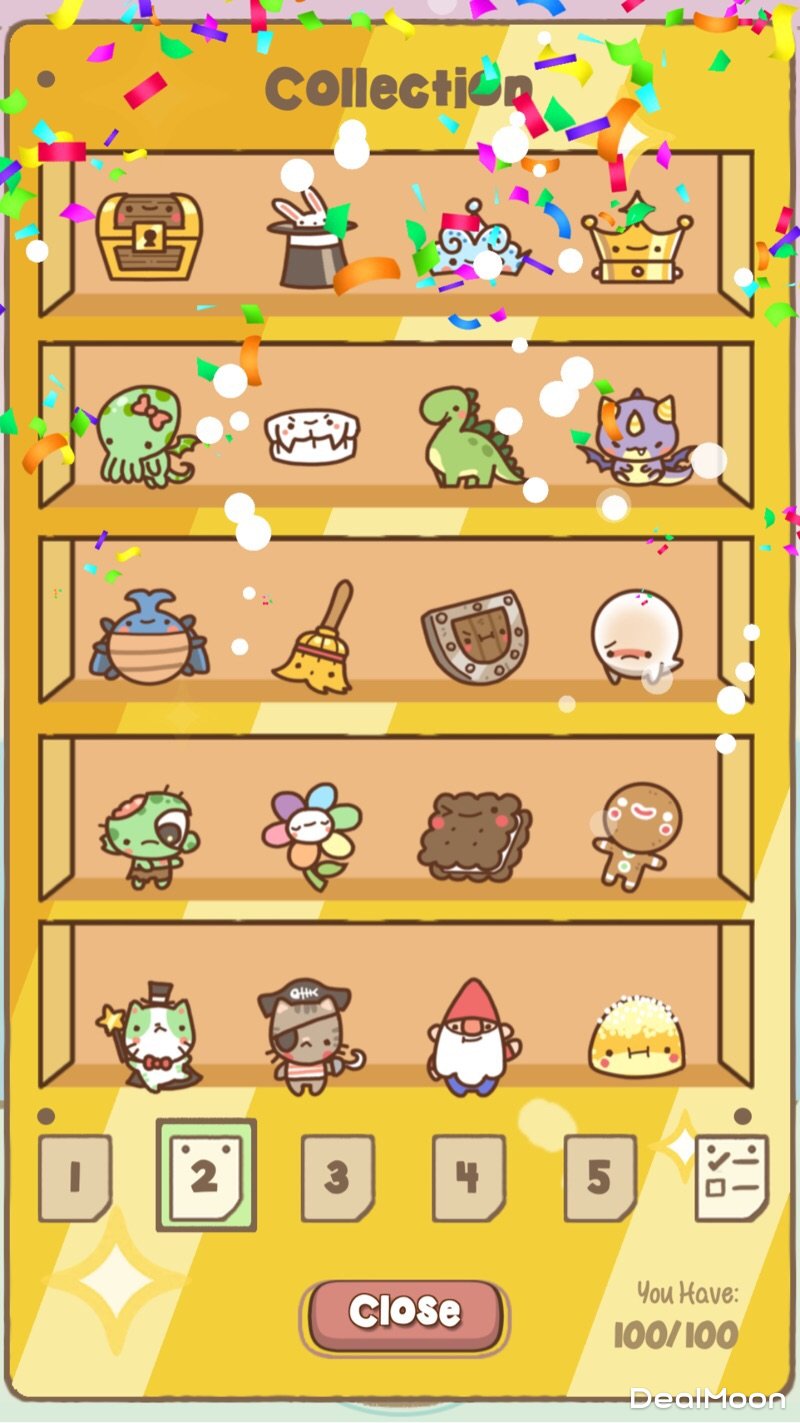800x1423 pixels.
Task: Select the garden gnome collectible
Action: 472,1036
